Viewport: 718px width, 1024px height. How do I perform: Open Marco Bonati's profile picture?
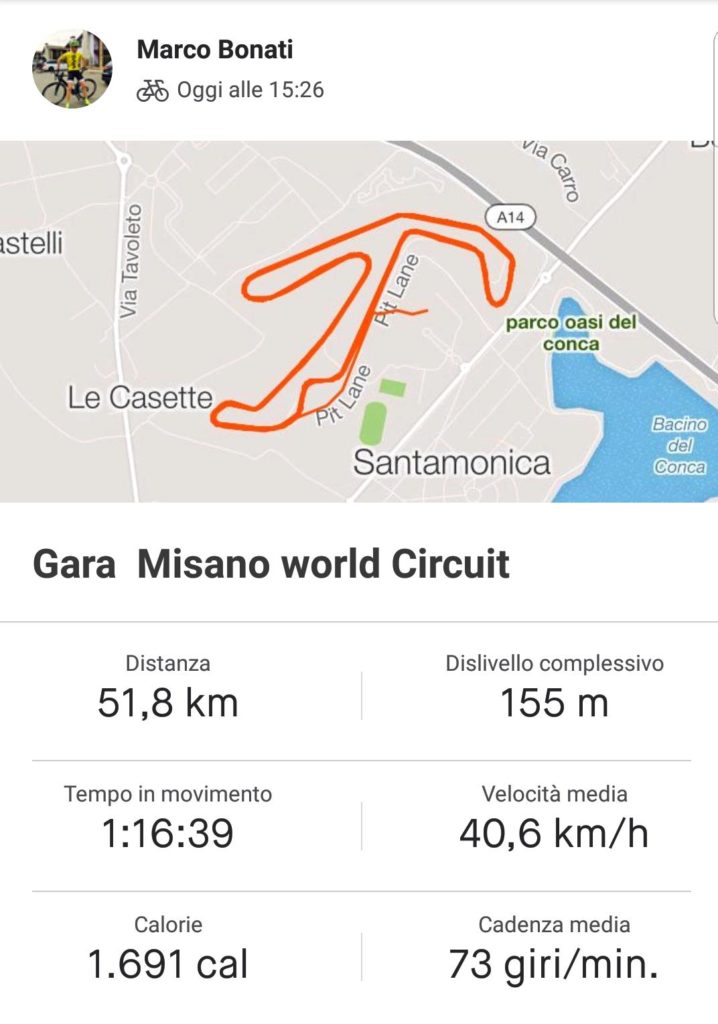[72, 69]
